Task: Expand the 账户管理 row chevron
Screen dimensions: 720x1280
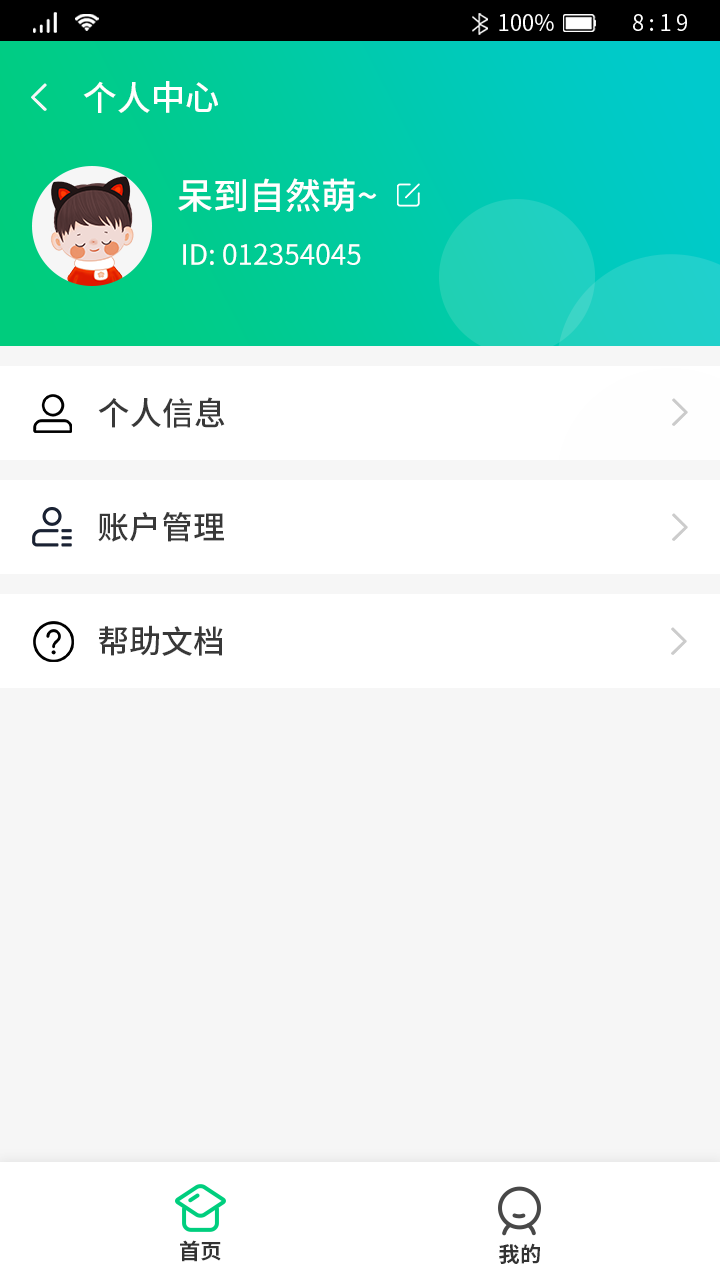Action: click(x=679, y=527)
